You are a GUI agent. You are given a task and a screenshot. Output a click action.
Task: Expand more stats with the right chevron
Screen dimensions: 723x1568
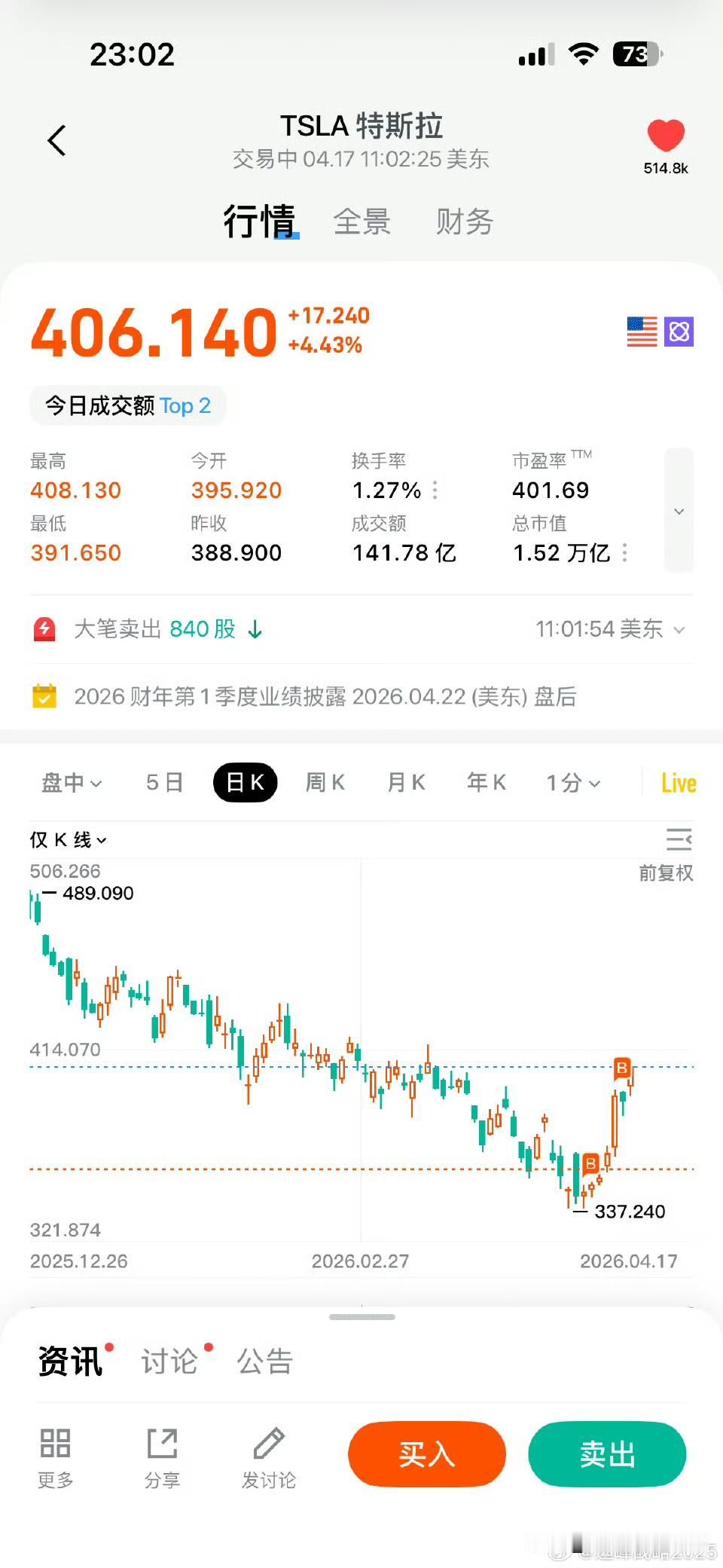coord(679,509)
